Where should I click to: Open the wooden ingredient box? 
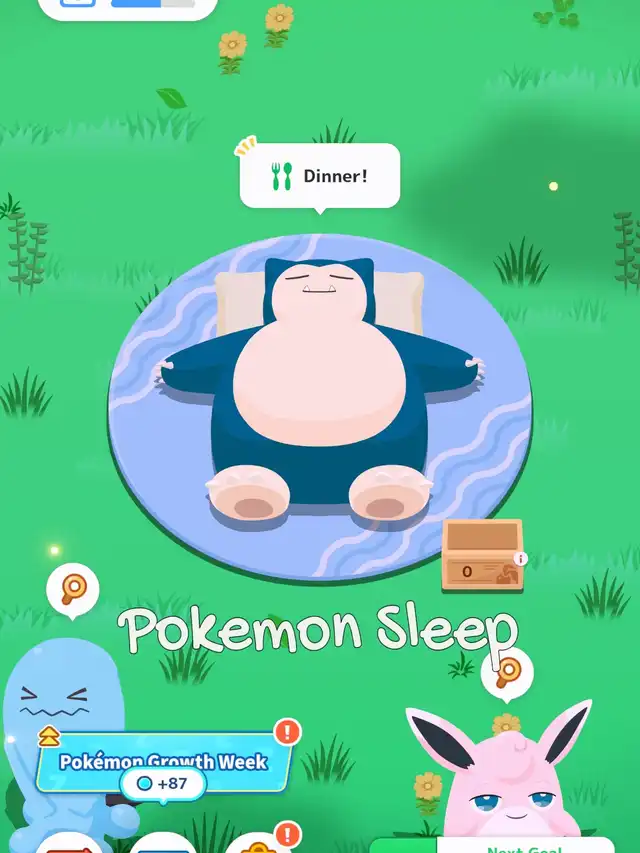[482, 555]
